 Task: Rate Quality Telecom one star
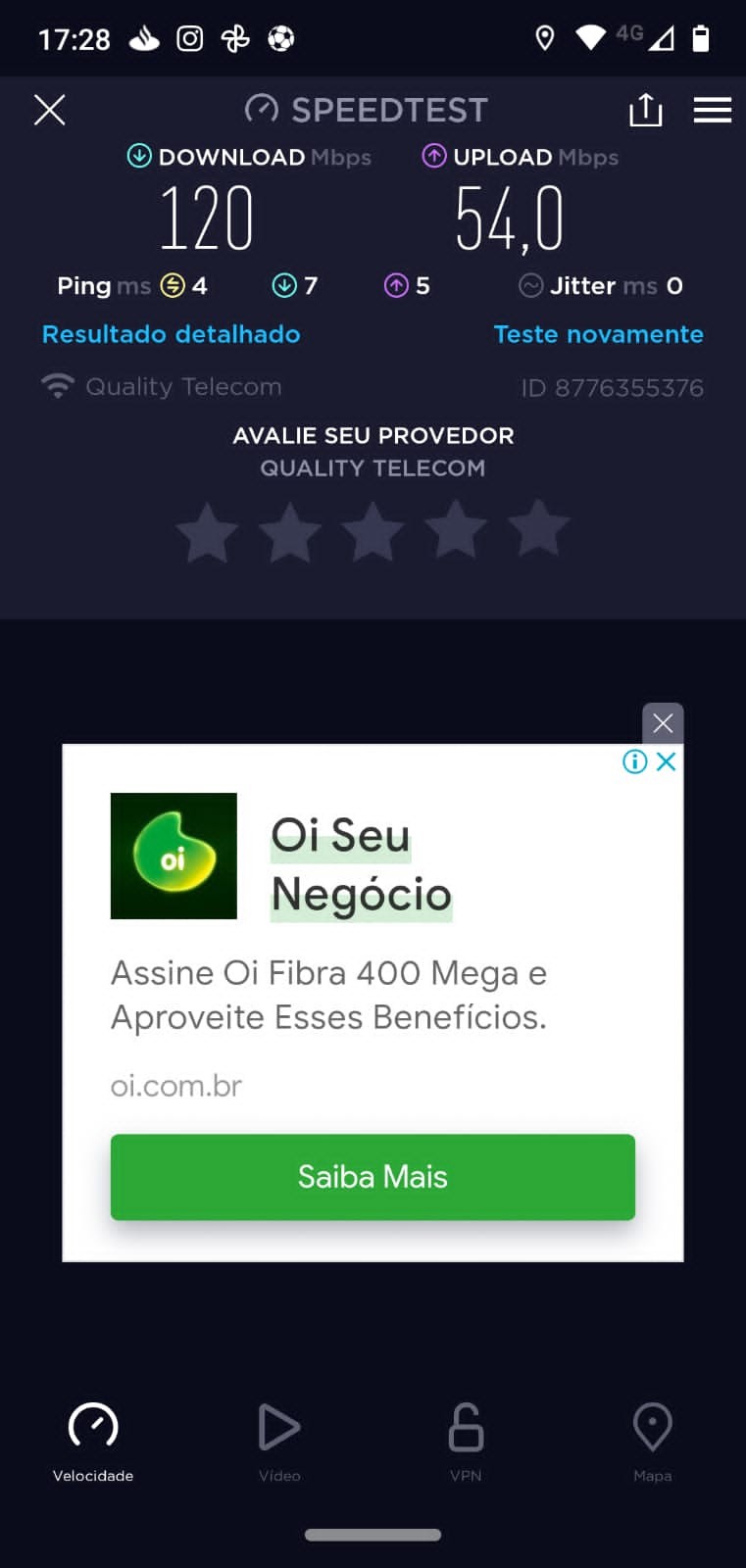(x=207, y=531)
